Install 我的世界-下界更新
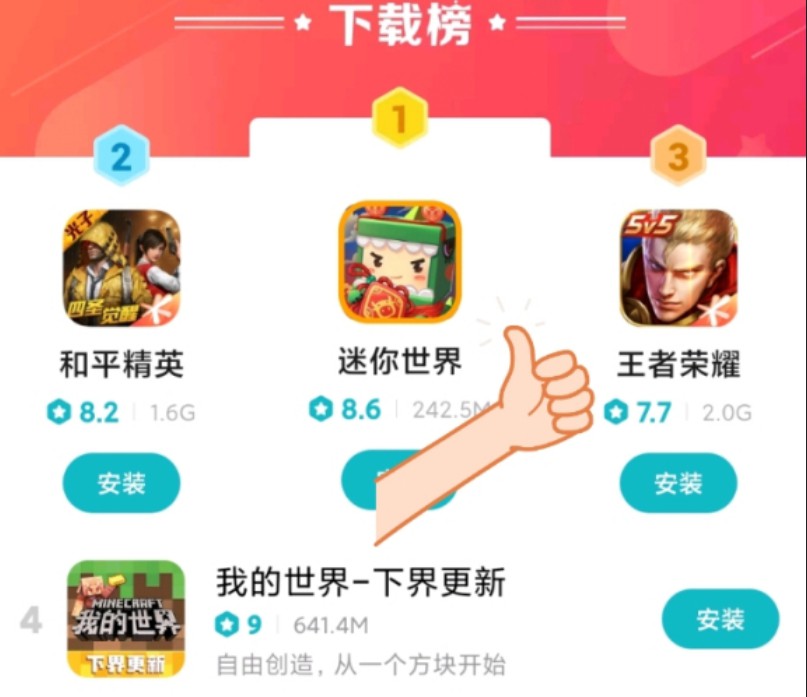 720,619
